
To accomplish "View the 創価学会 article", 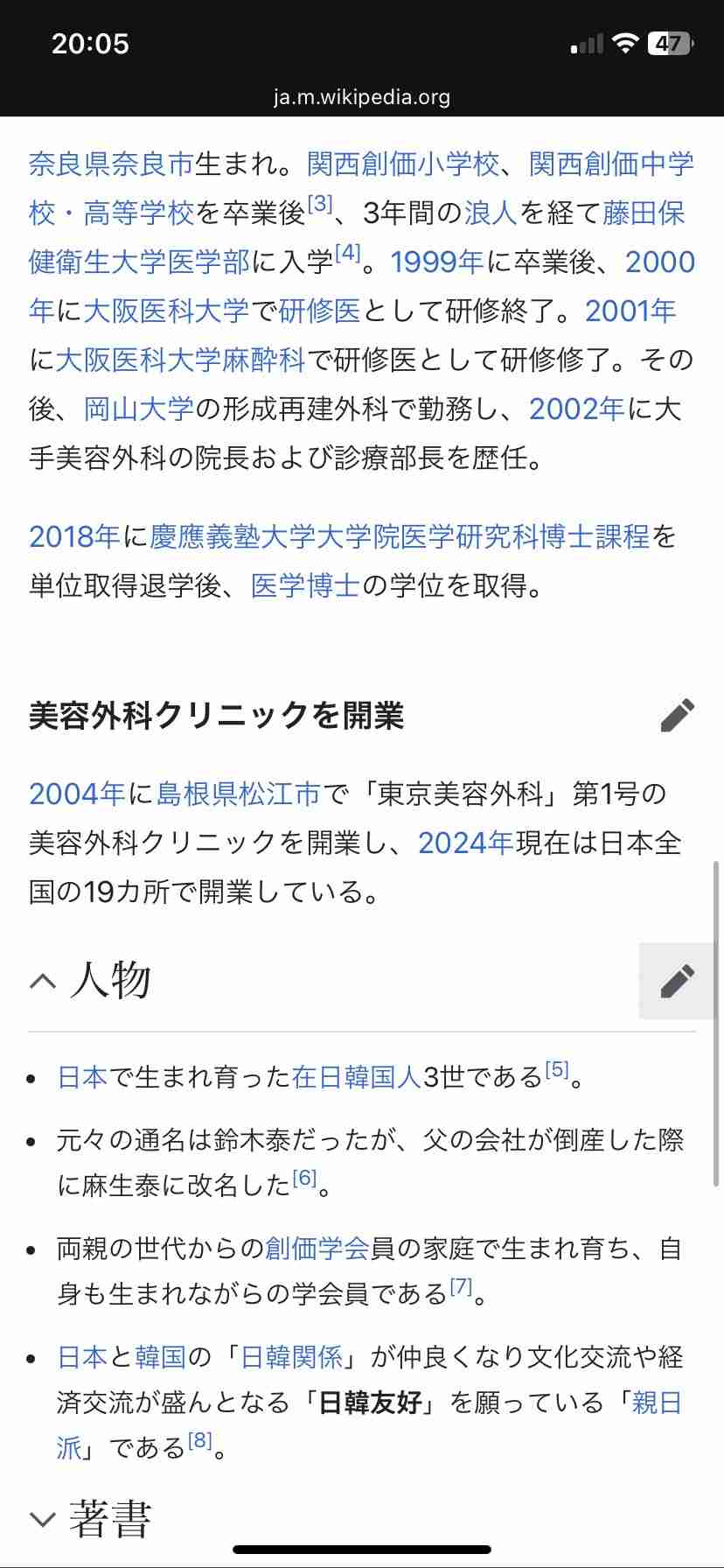I will pos(317,1248).
